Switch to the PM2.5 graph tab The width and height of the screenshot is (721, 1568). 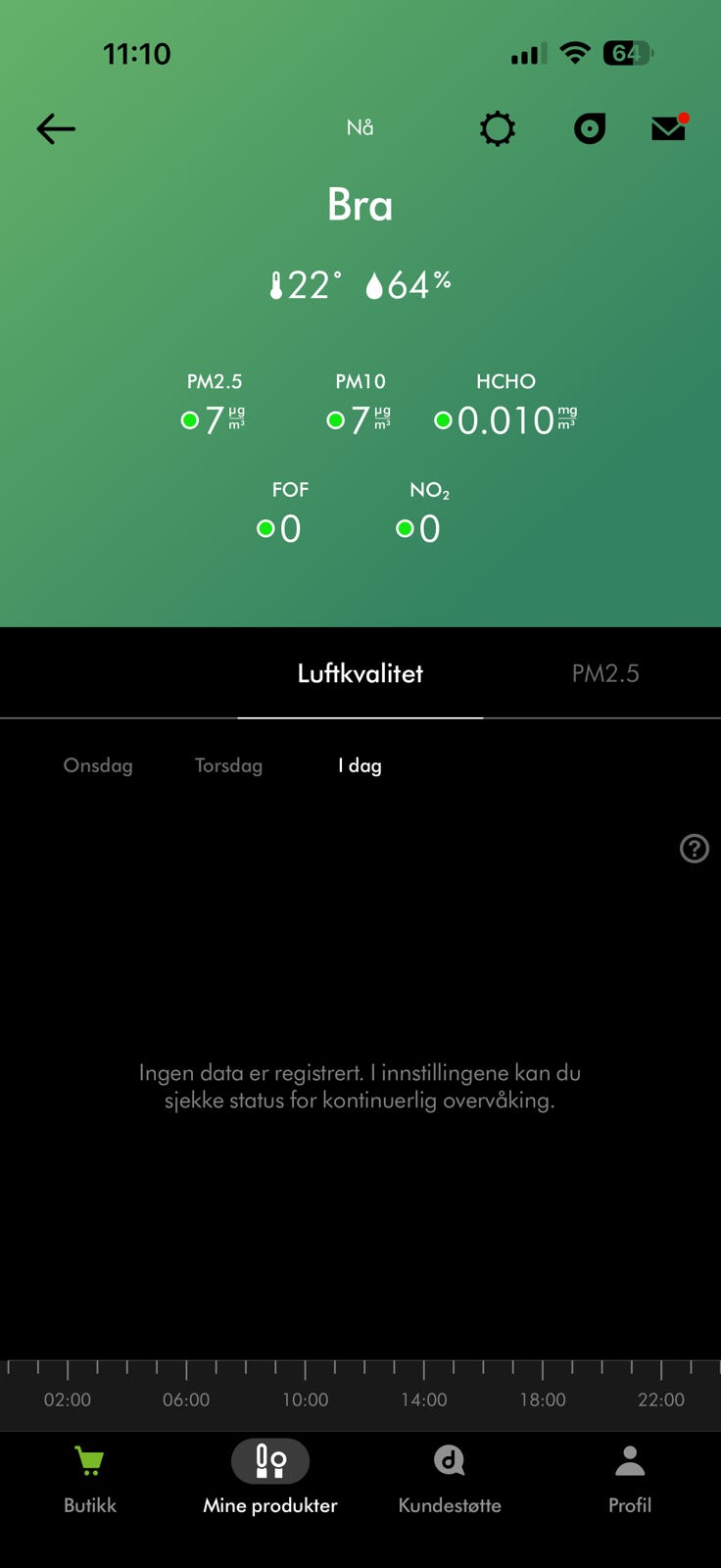coord(605,673)
